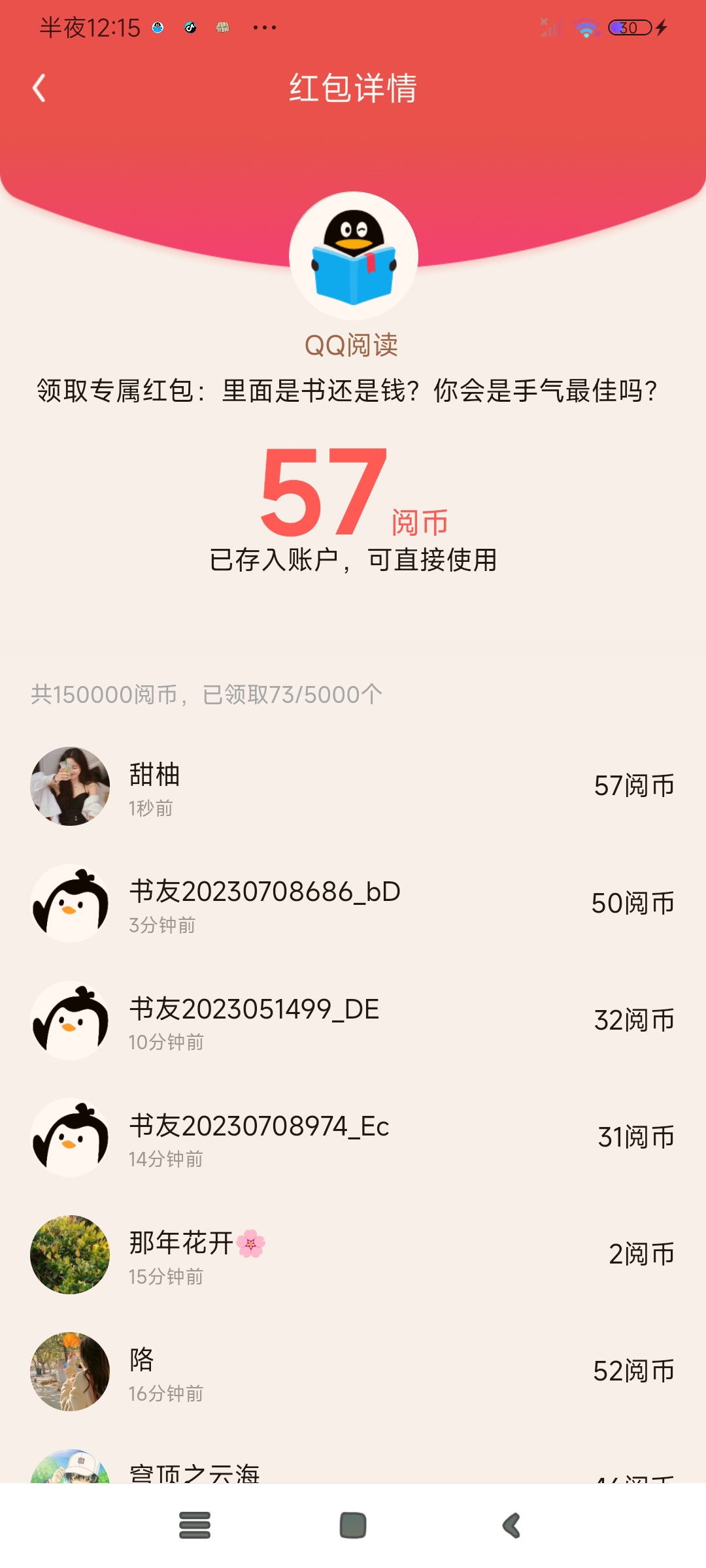
Task: Tap the system back button
Action: [x=512, y=1526]
